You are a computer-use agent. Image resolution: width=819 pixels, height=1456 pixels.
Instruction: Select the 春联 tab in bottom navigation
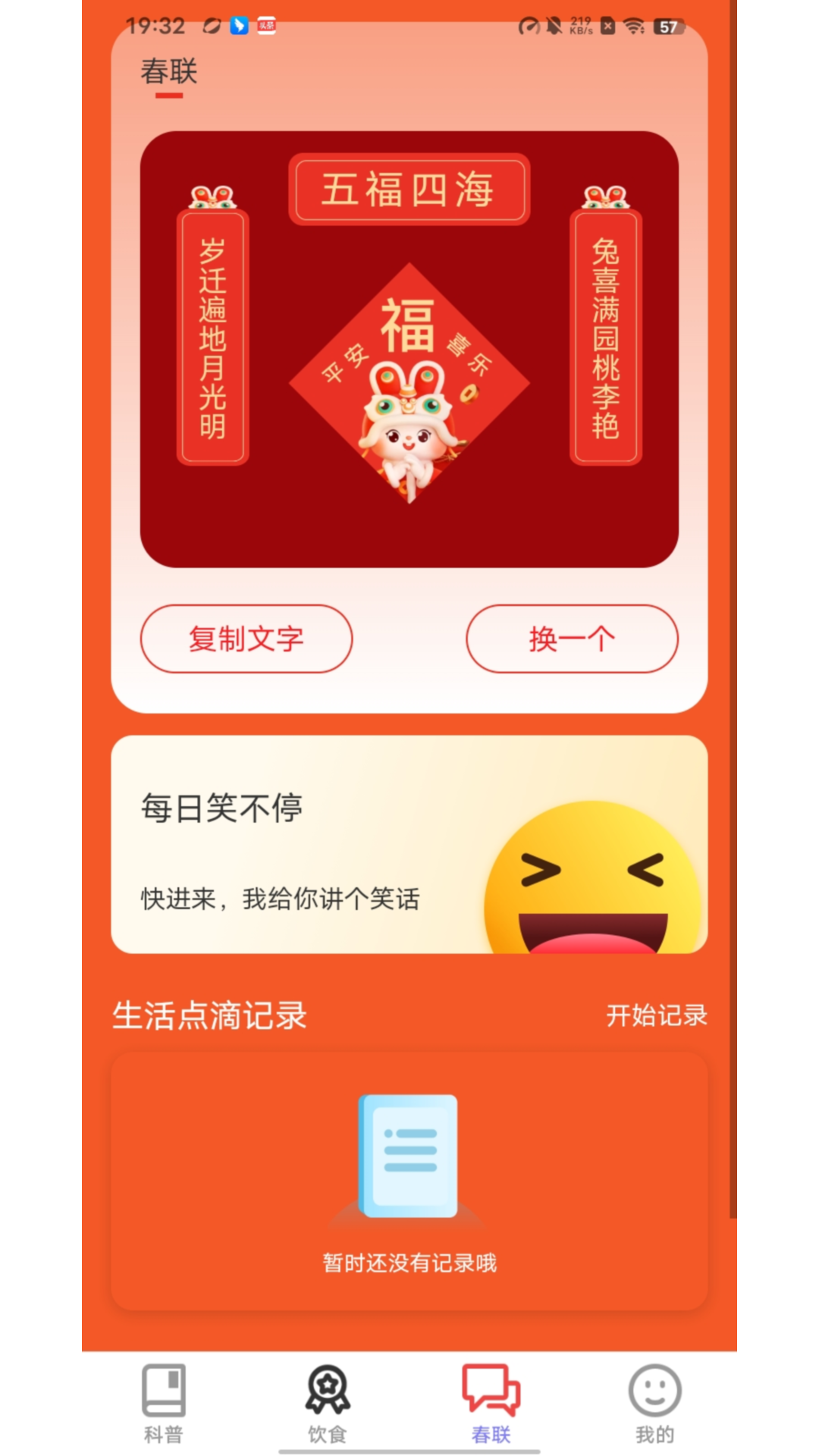coord(491,1403)
